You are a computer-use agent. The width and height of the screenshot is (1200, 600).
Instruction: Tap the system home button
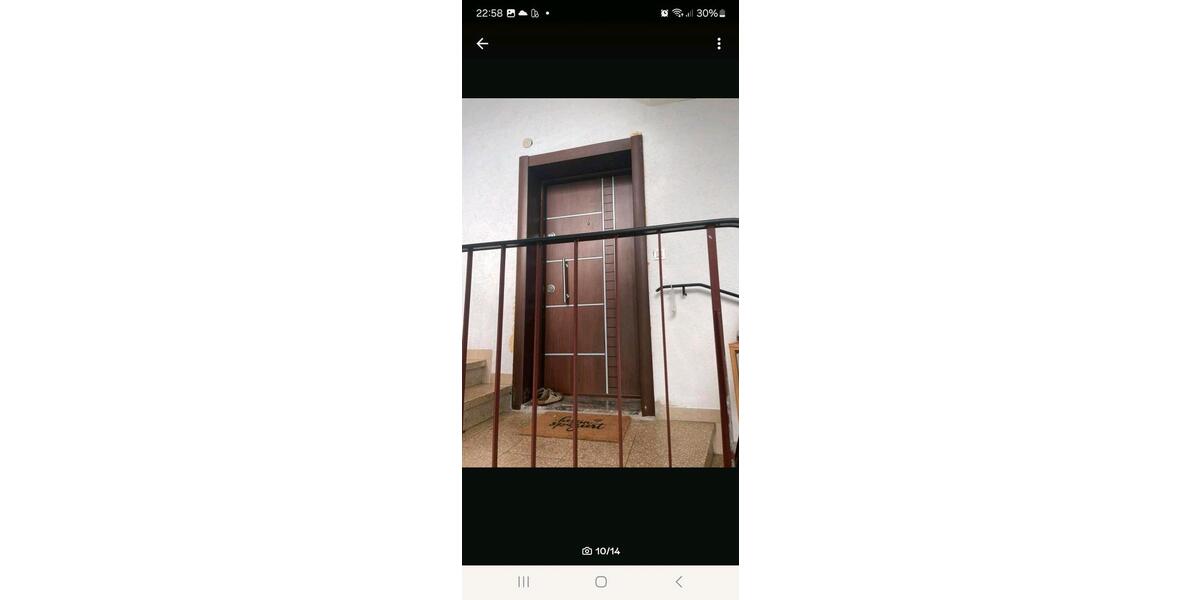point(601,582)
